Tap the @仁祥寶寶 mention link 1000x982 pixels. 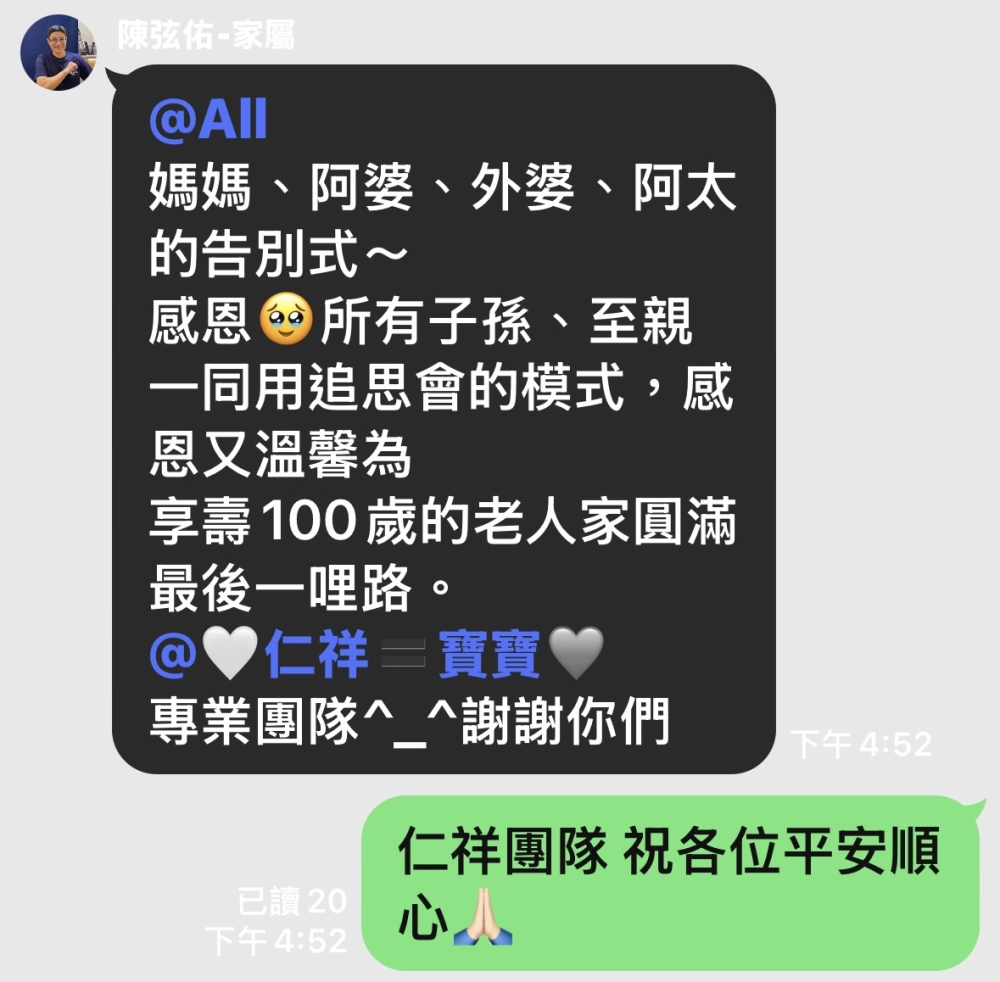[x=376, y=657]
